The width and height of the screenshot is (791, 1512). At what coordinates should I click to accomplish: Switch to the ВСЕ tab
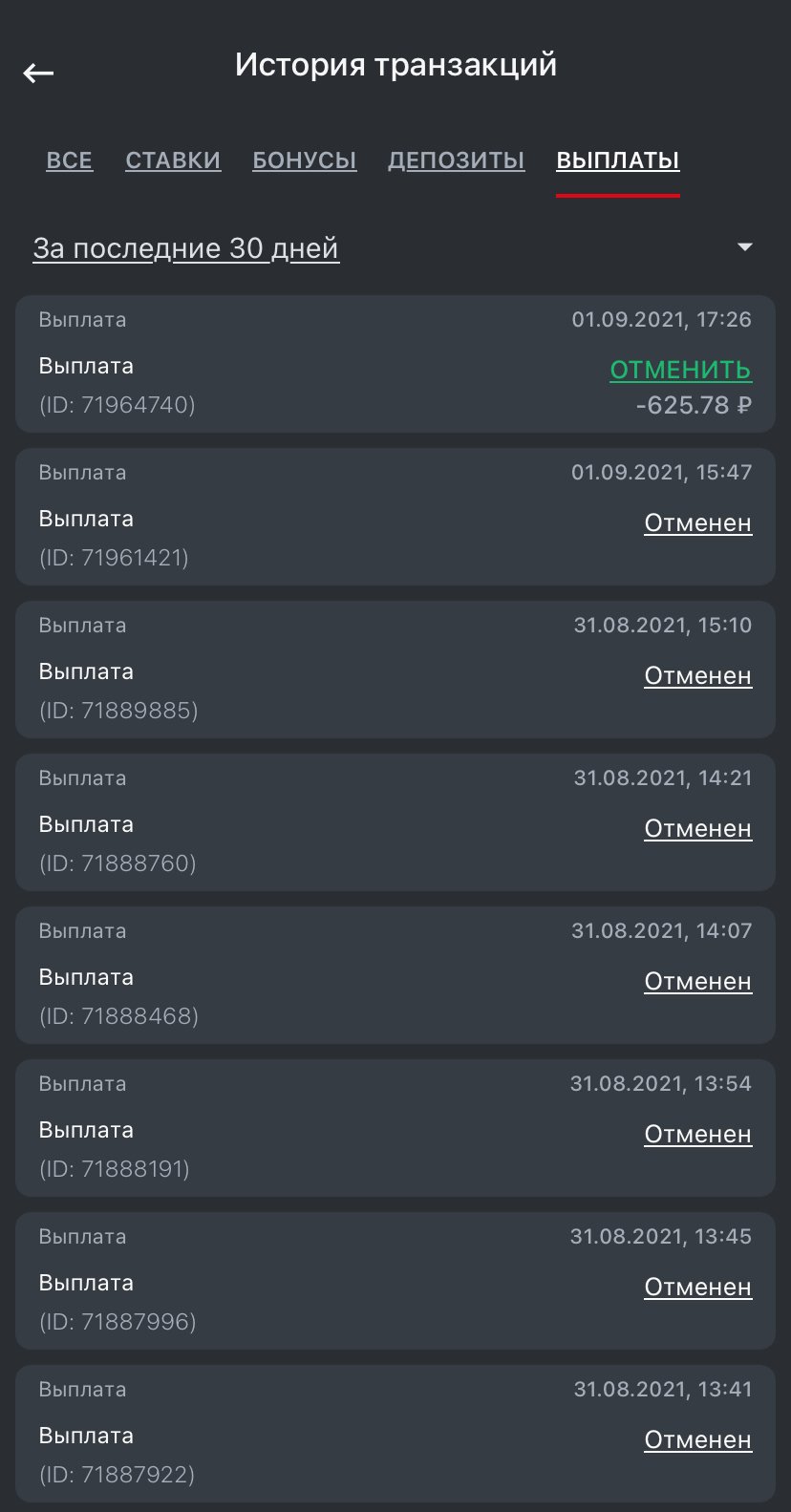70,160
